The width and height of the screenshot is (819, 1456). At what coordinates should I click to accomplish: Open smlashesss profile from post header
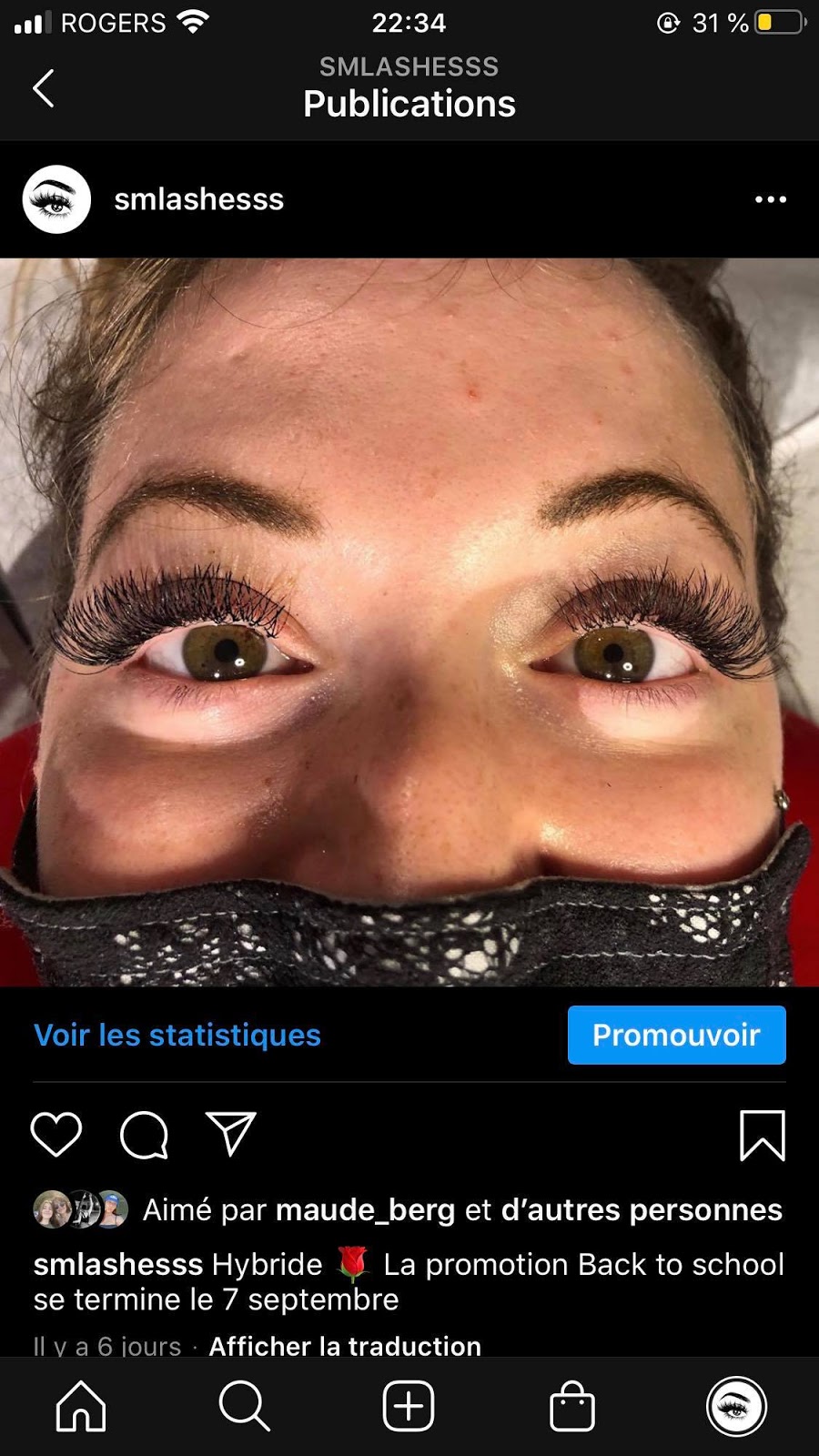198,199
